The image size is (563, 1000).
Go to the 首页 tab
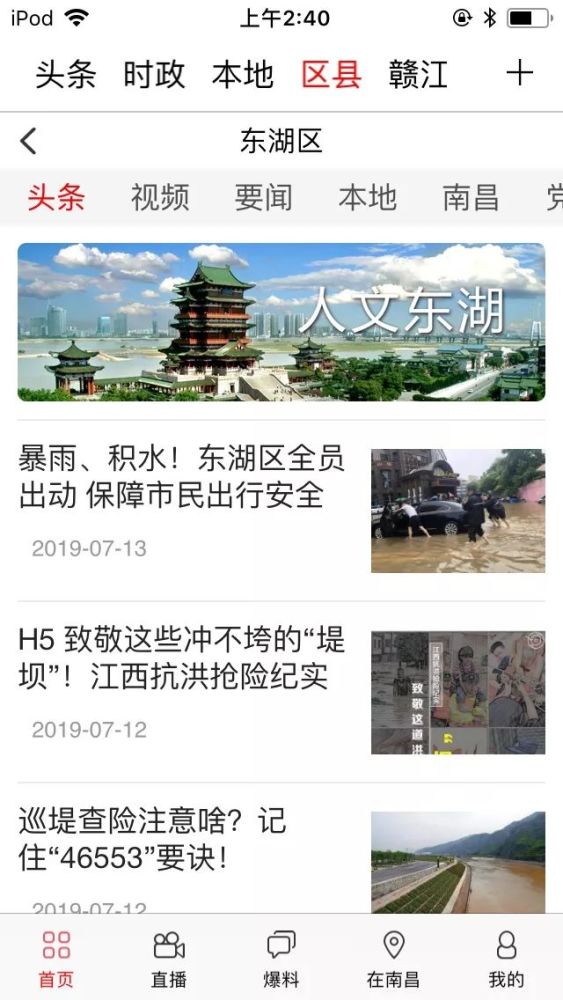(x=56, y=959)
